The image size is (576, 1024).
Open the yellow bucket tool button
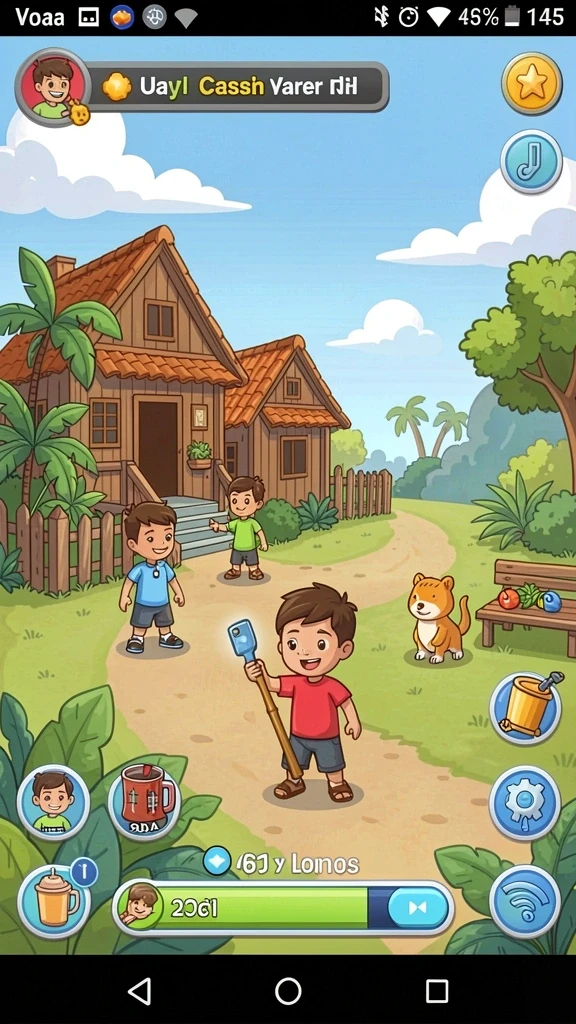tap(526, 708)
